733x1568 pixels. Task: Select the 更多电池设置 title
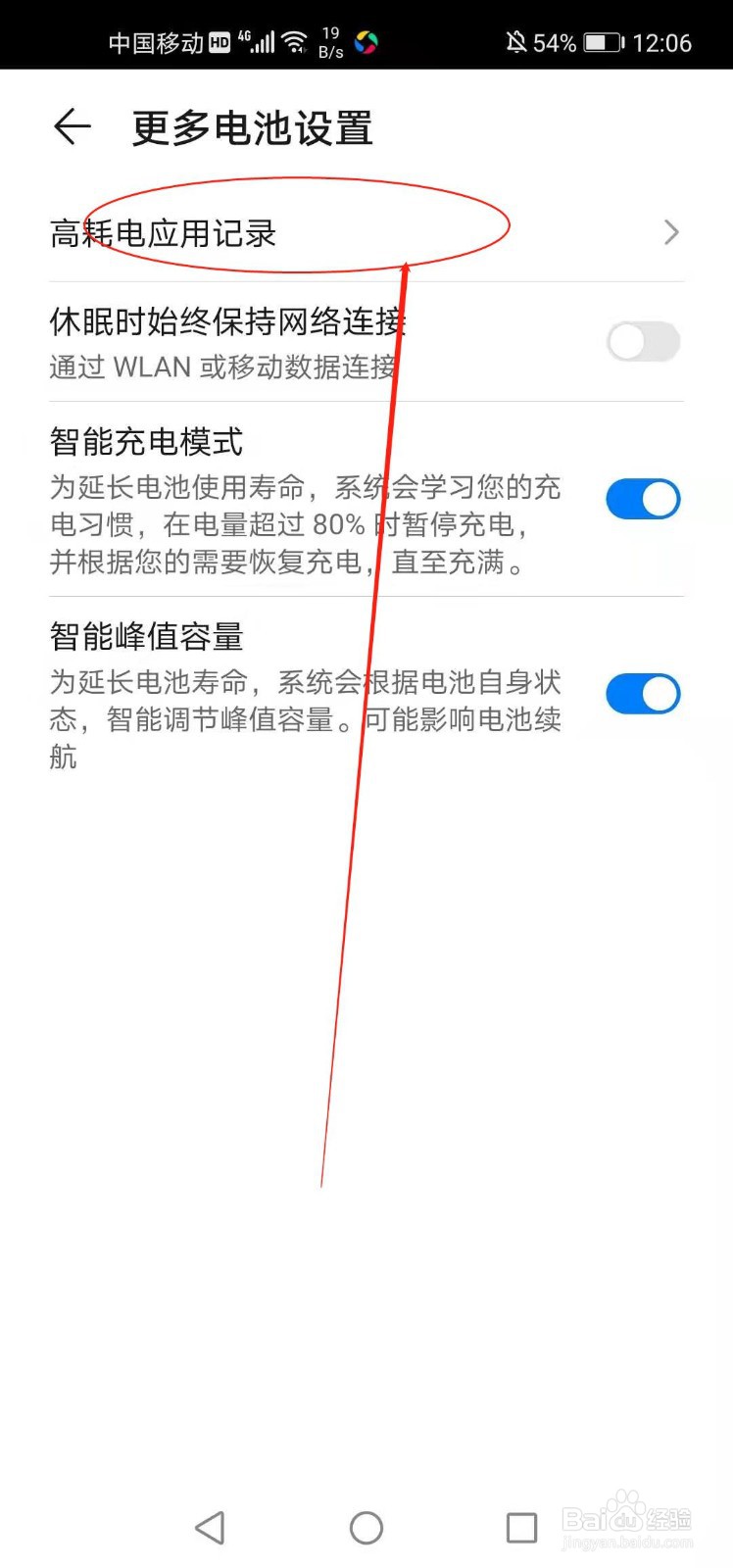click(253, 127)
